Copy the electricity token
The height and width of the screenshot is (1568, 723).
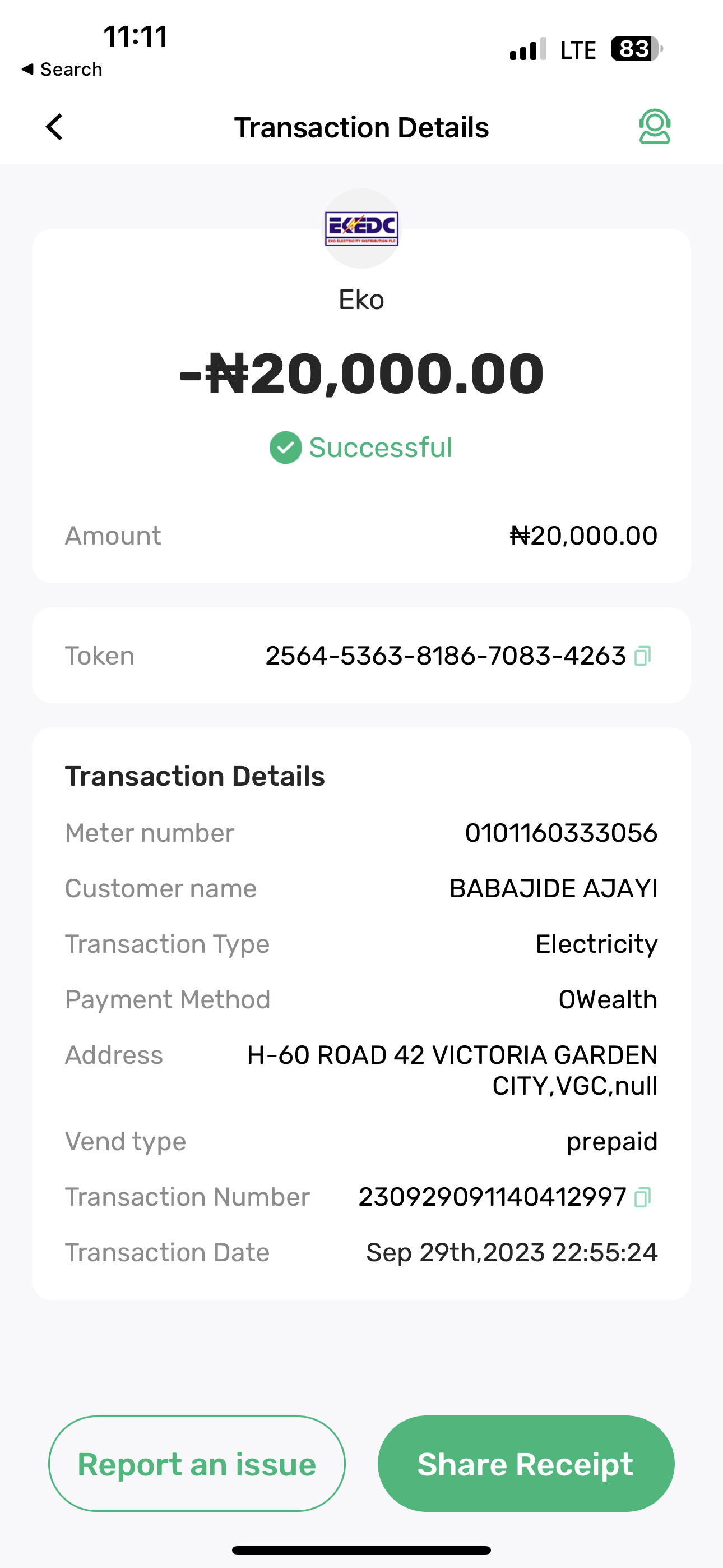tap(643, 656)
